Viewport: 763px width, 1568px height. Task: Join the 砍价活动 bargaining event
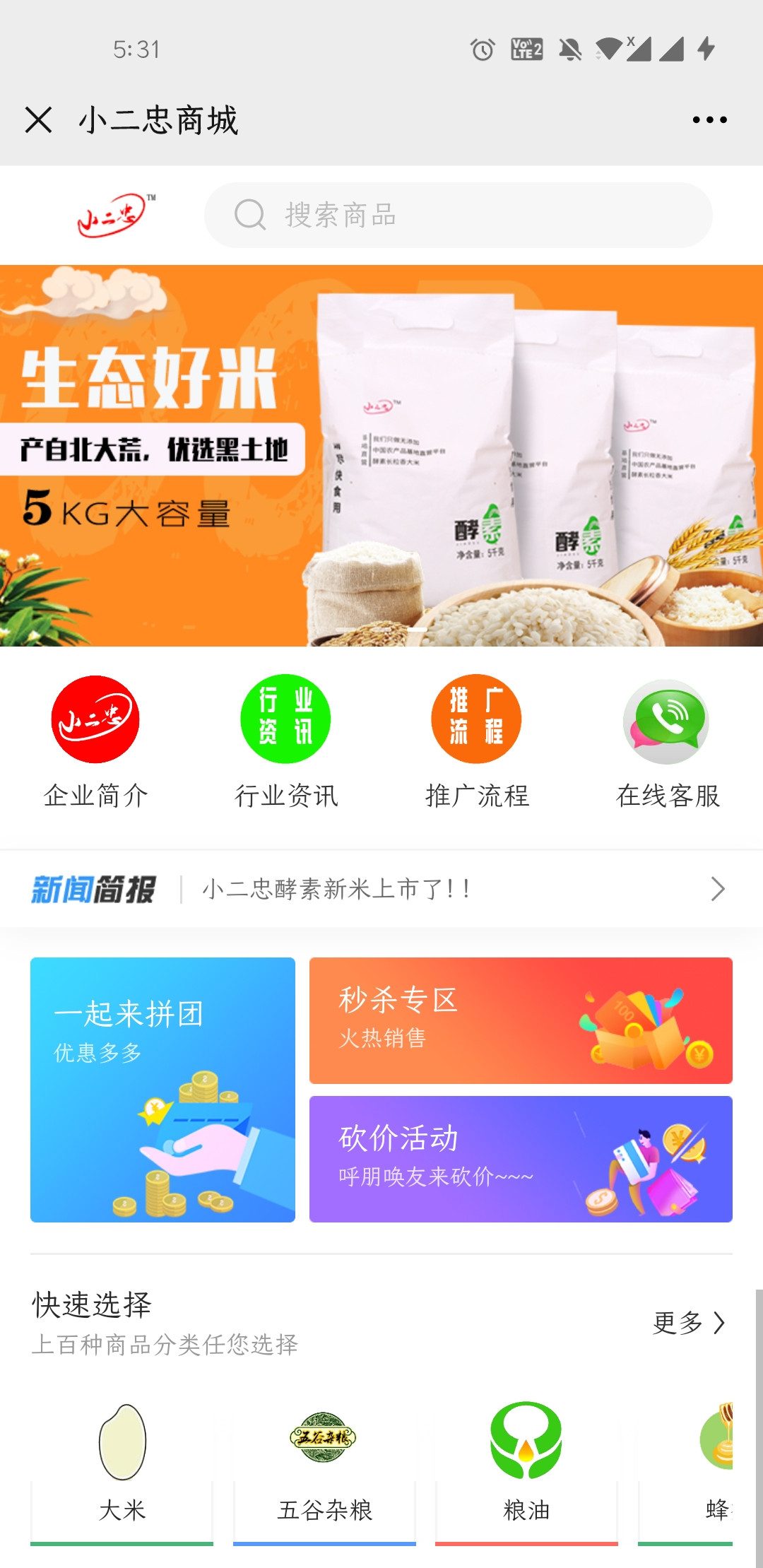(521, 1159)
